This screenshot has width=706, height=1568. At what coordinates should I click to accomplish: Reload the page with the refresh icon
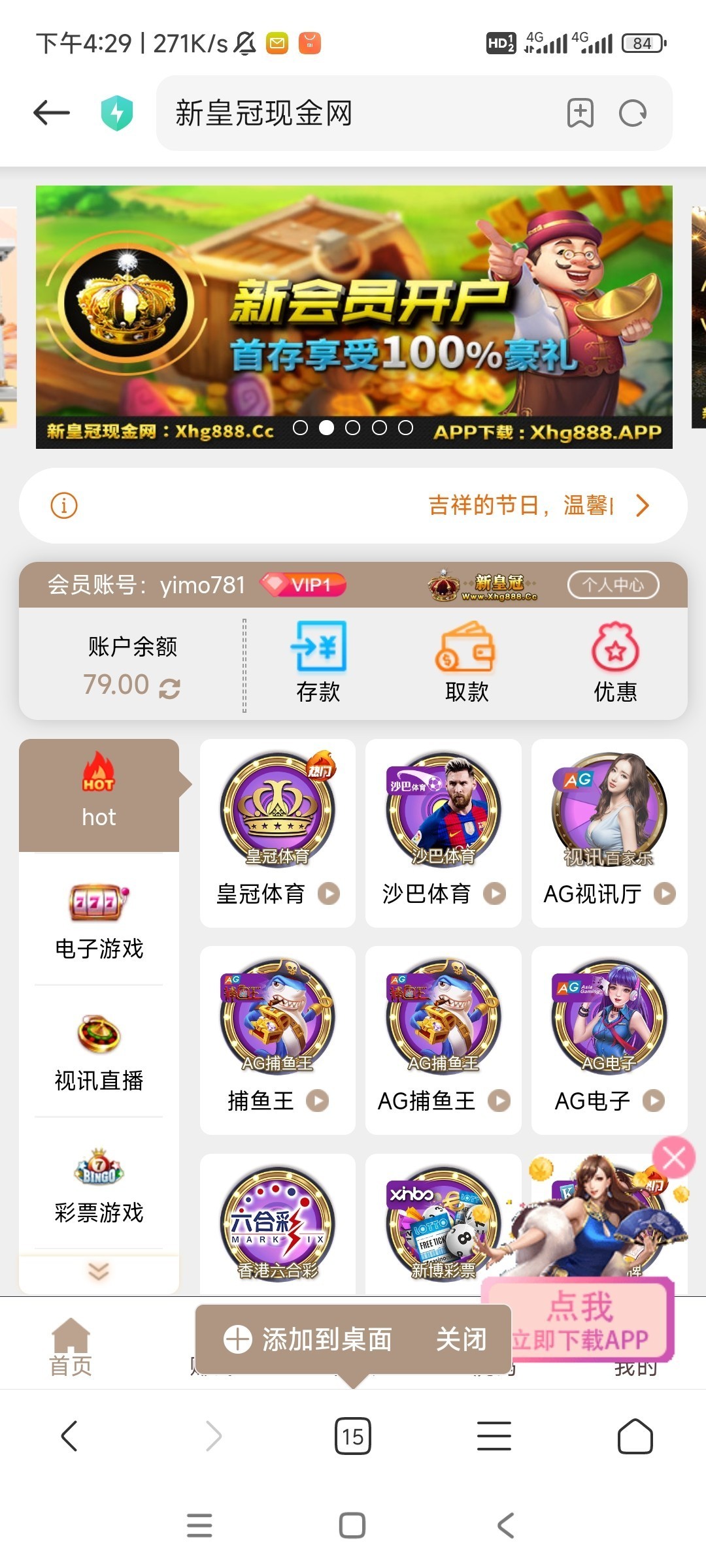[632, 114]
